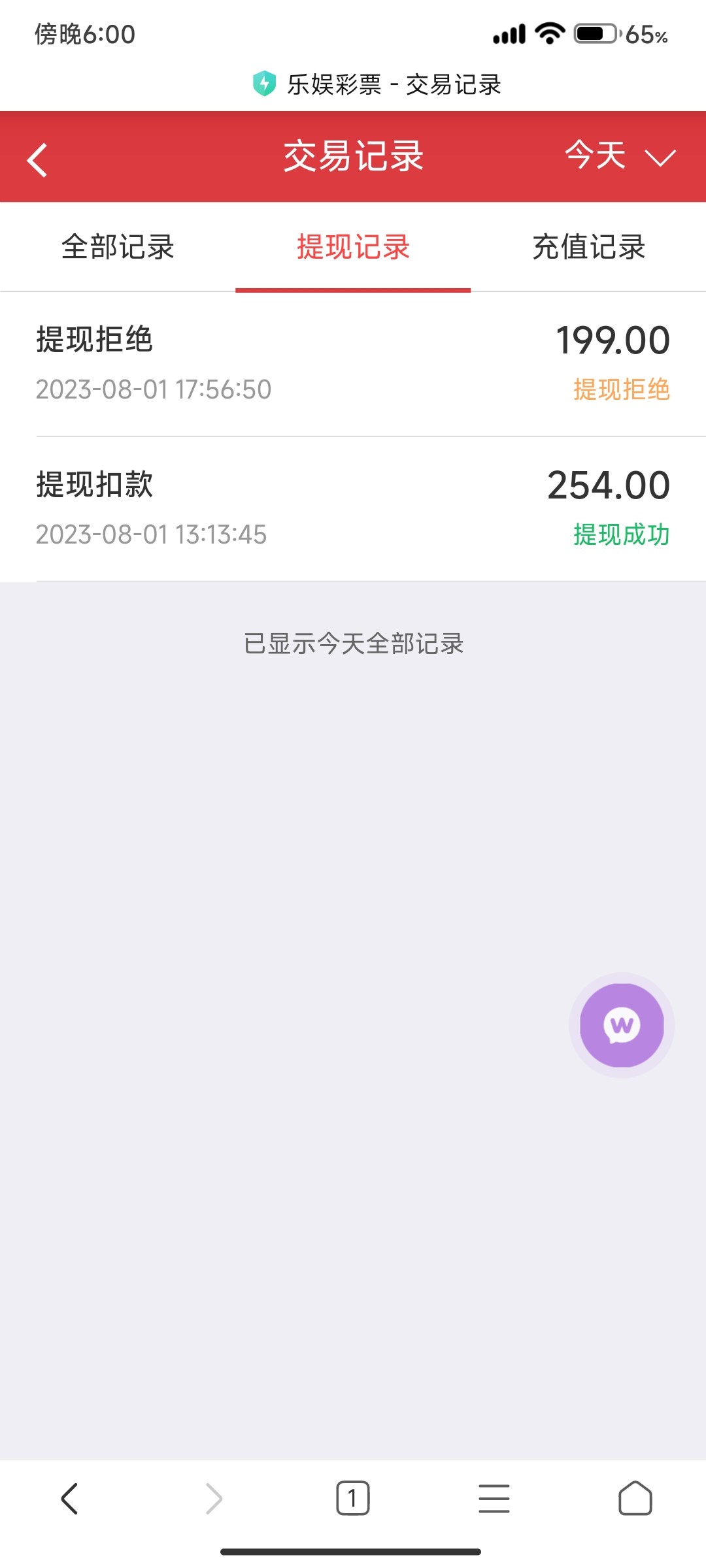
Task: Open the floating purple W chat widget
Action: click(621, 1026)
